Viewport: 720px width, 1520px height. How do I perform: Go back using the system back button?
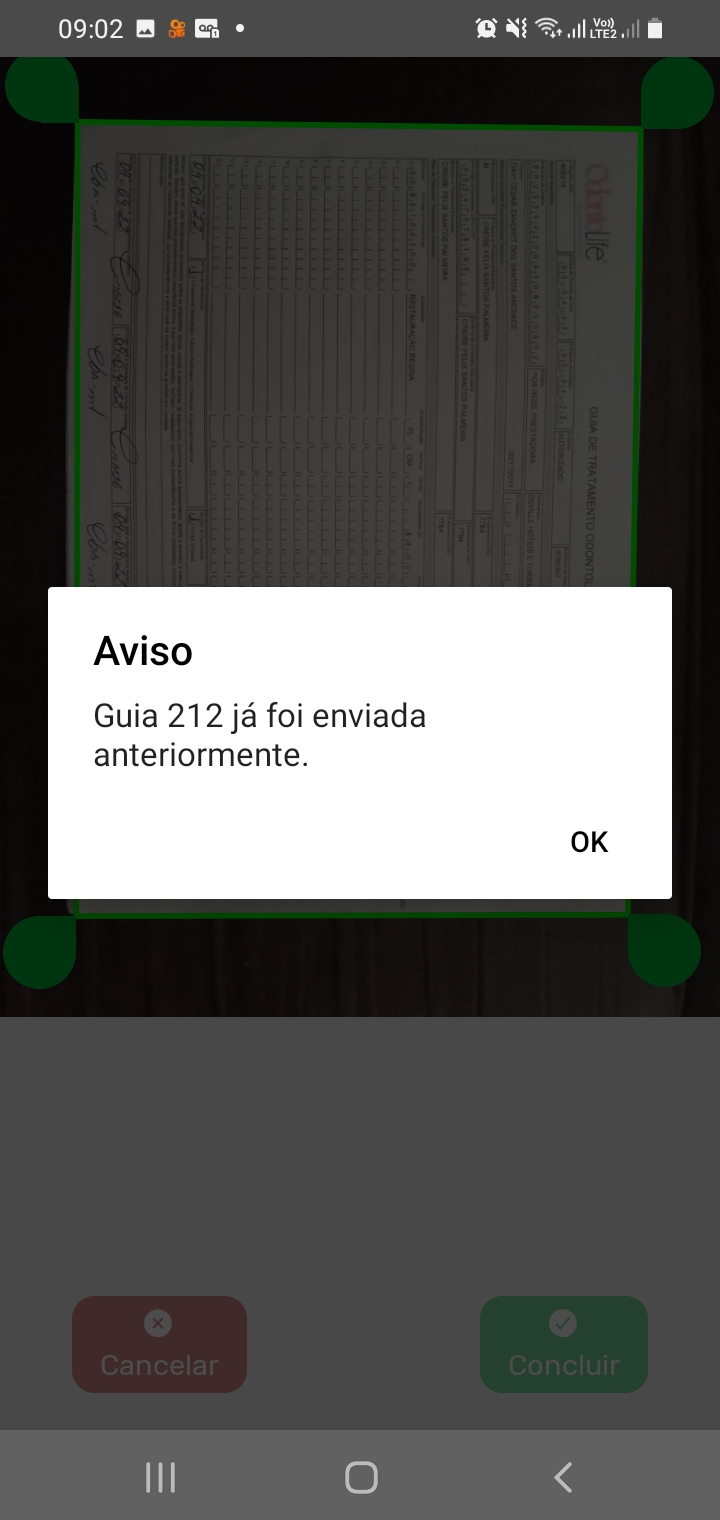pyautogui.click(x=563, y=1477)
